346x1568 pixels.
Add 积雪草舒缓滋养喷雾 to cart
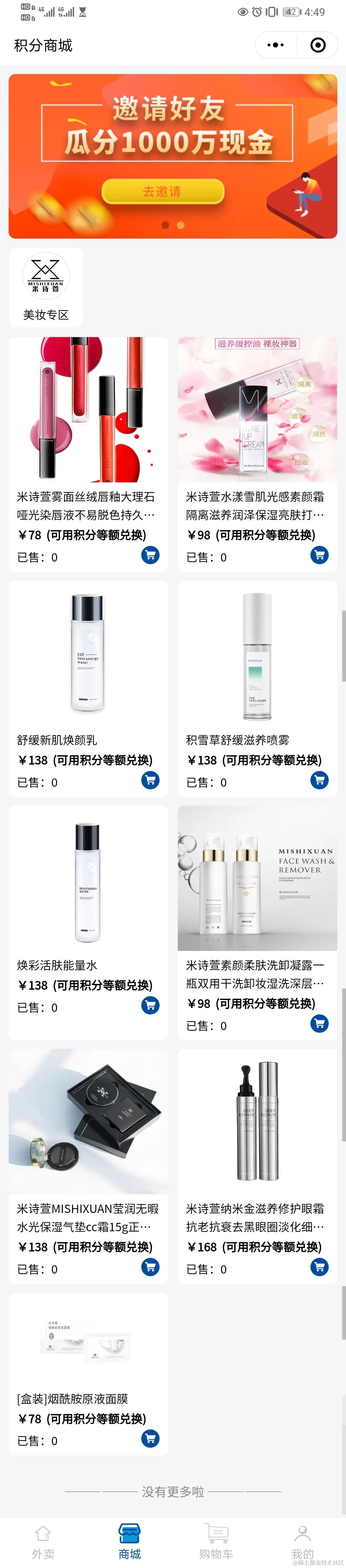click(x=319, y=780)
